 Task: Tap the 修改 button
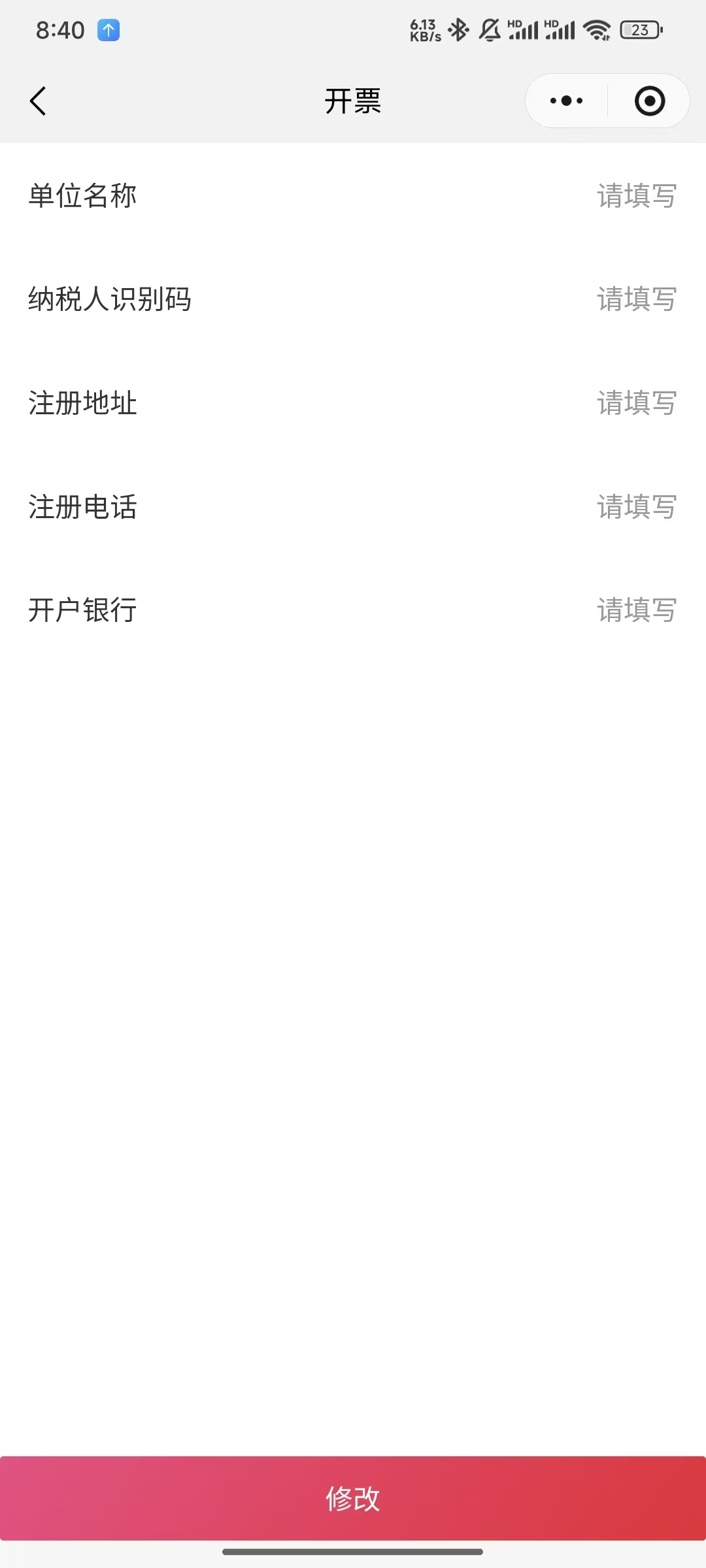[x=353, y=1498]
